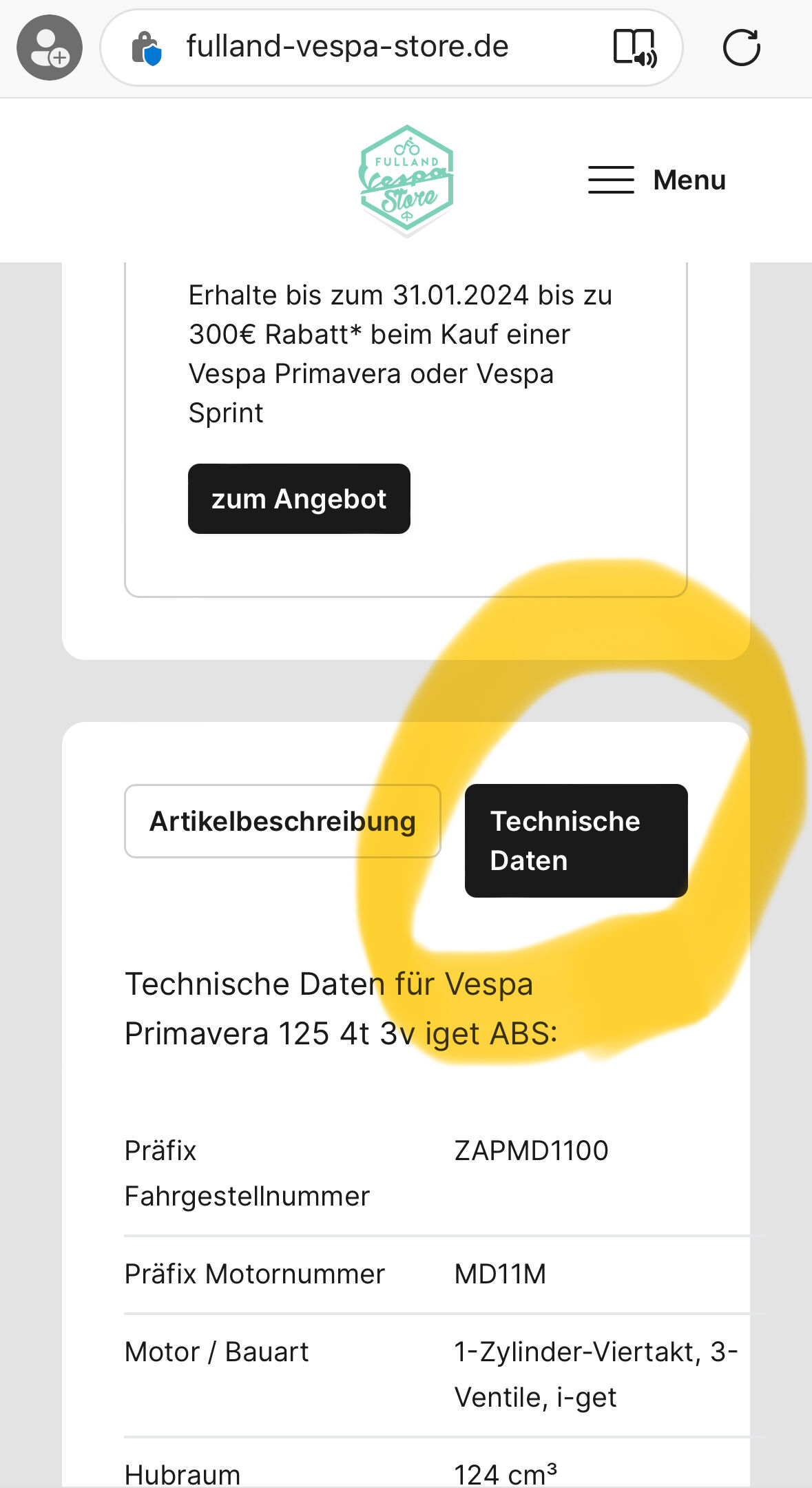This screenshot has height=1488, width=812.
Task: Open the hamburger Menu
Action: point(656,180)
